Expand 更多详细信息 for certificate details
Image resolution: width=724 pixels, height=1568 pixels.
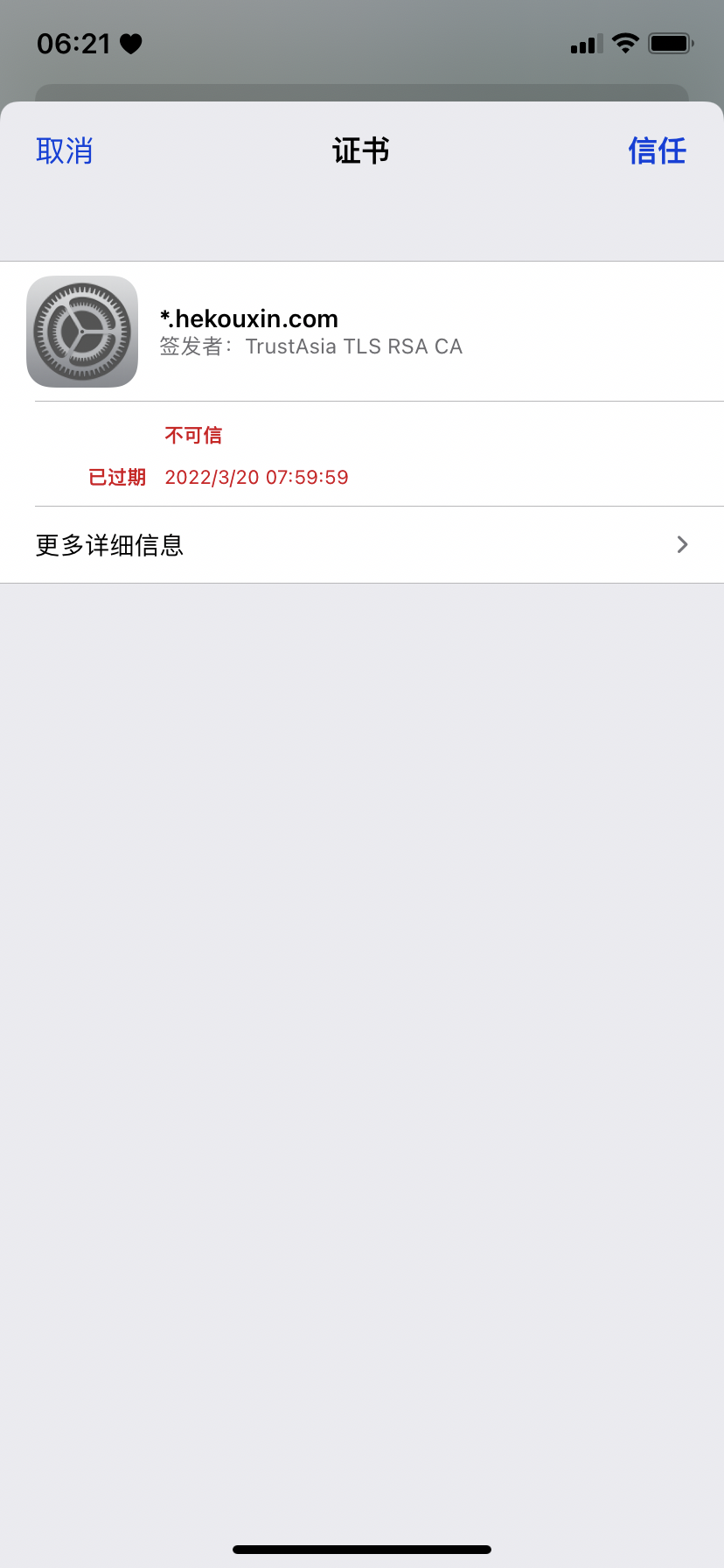[x=109, y=544]
